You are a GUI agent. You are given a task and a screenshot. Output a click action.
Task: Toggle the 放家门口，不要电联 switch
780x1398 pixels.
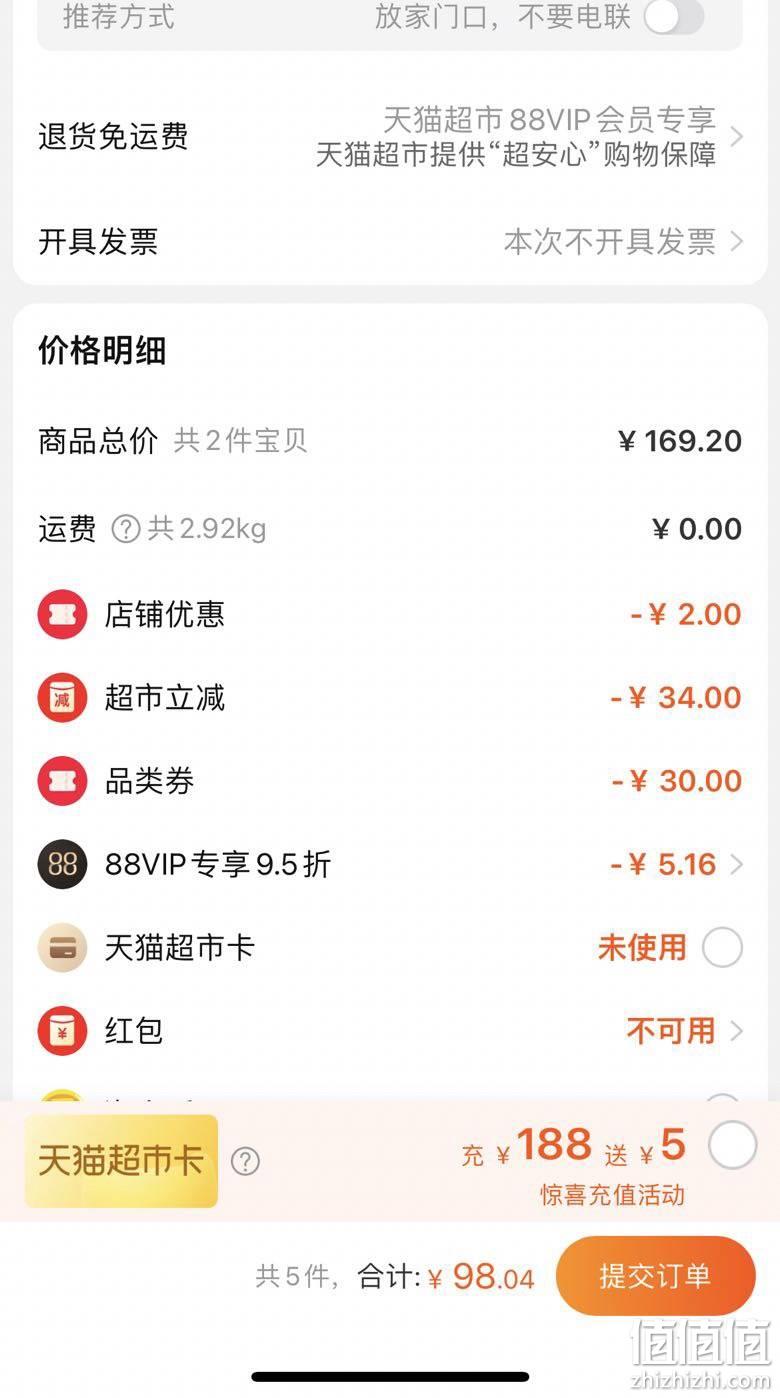(674, 17)
